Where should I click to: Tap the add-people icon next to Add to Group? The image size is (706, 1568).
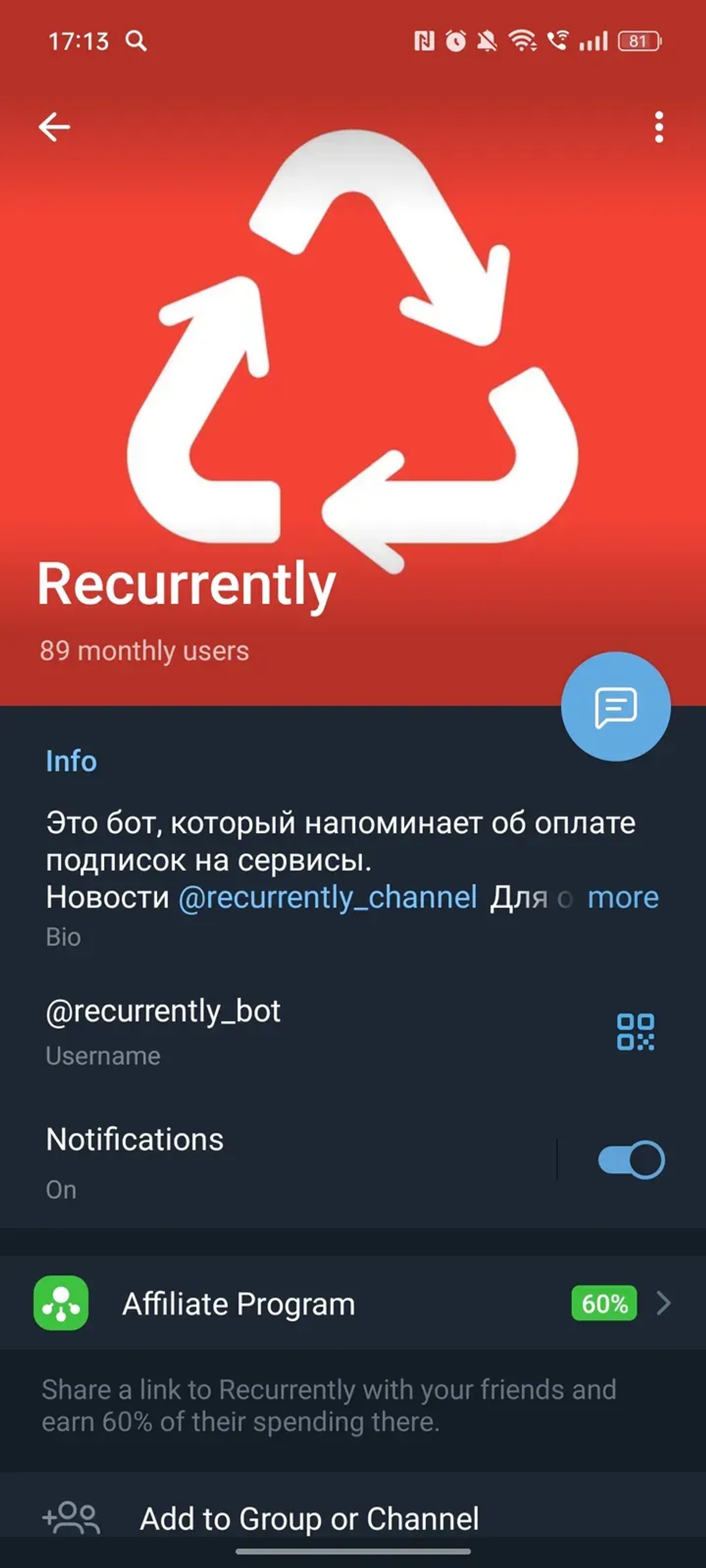[71, 1517]
